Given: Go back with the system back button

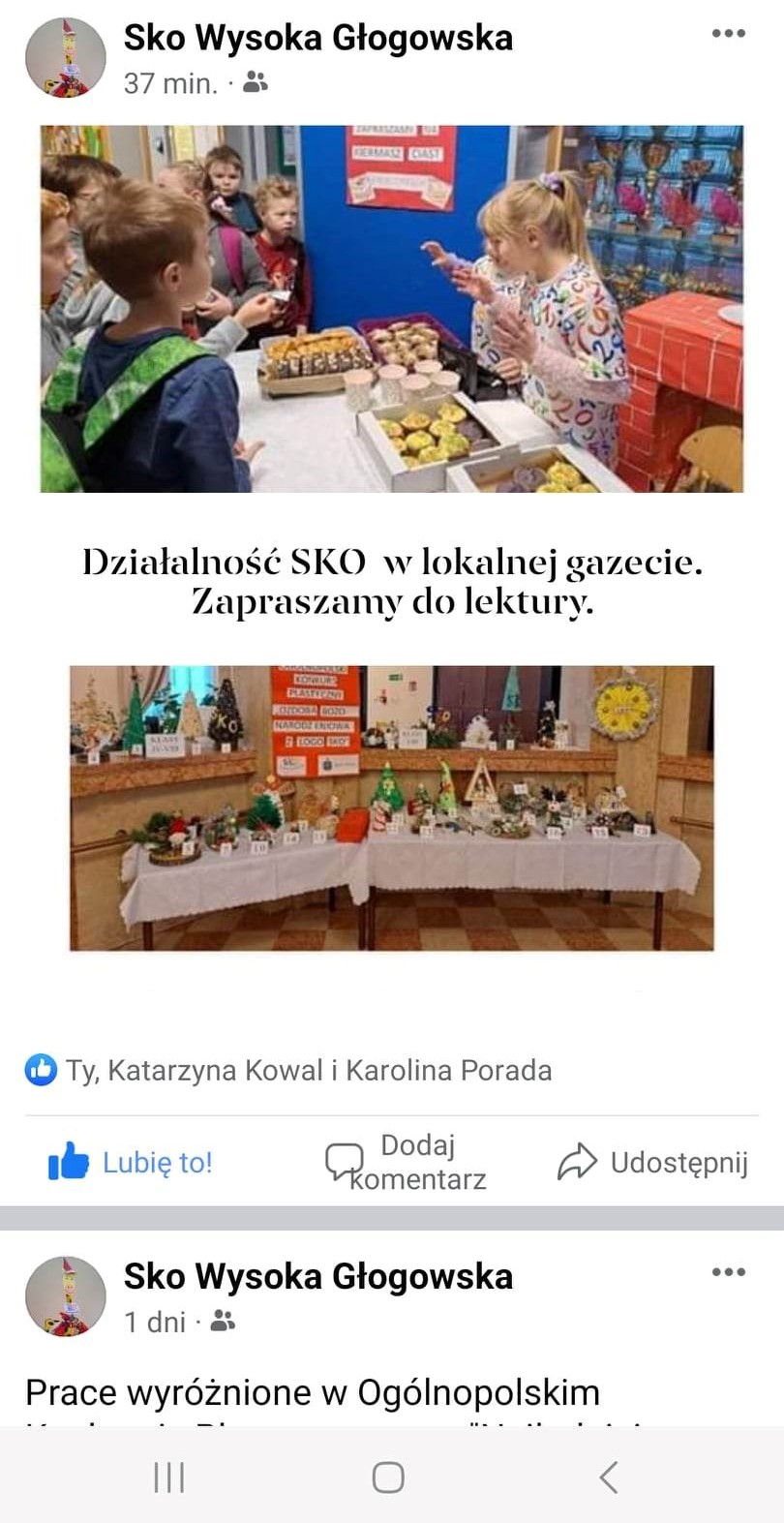Looking at the screenshot, I should tap(608, 1477).
